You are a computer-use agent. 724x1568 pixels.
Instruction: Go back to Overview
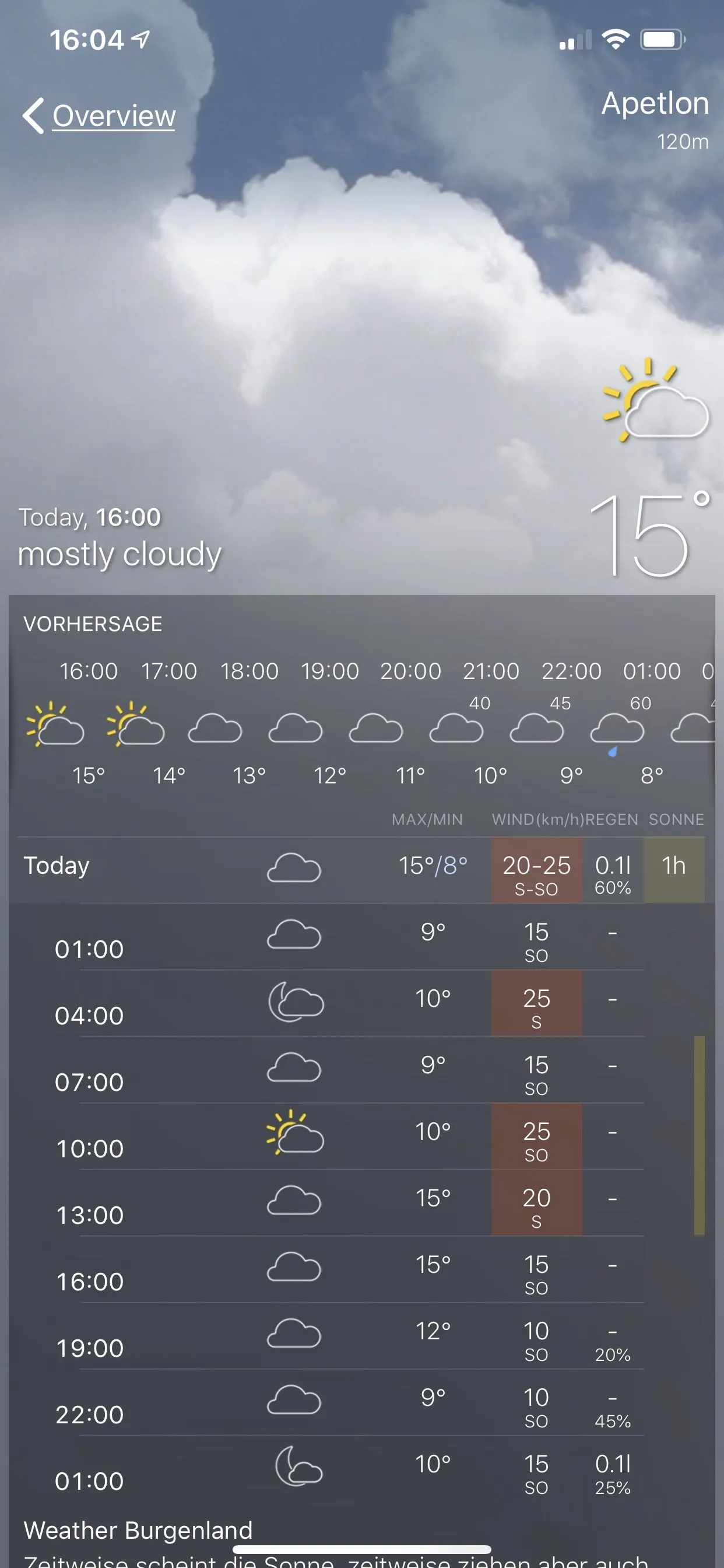tap(100, 116)
